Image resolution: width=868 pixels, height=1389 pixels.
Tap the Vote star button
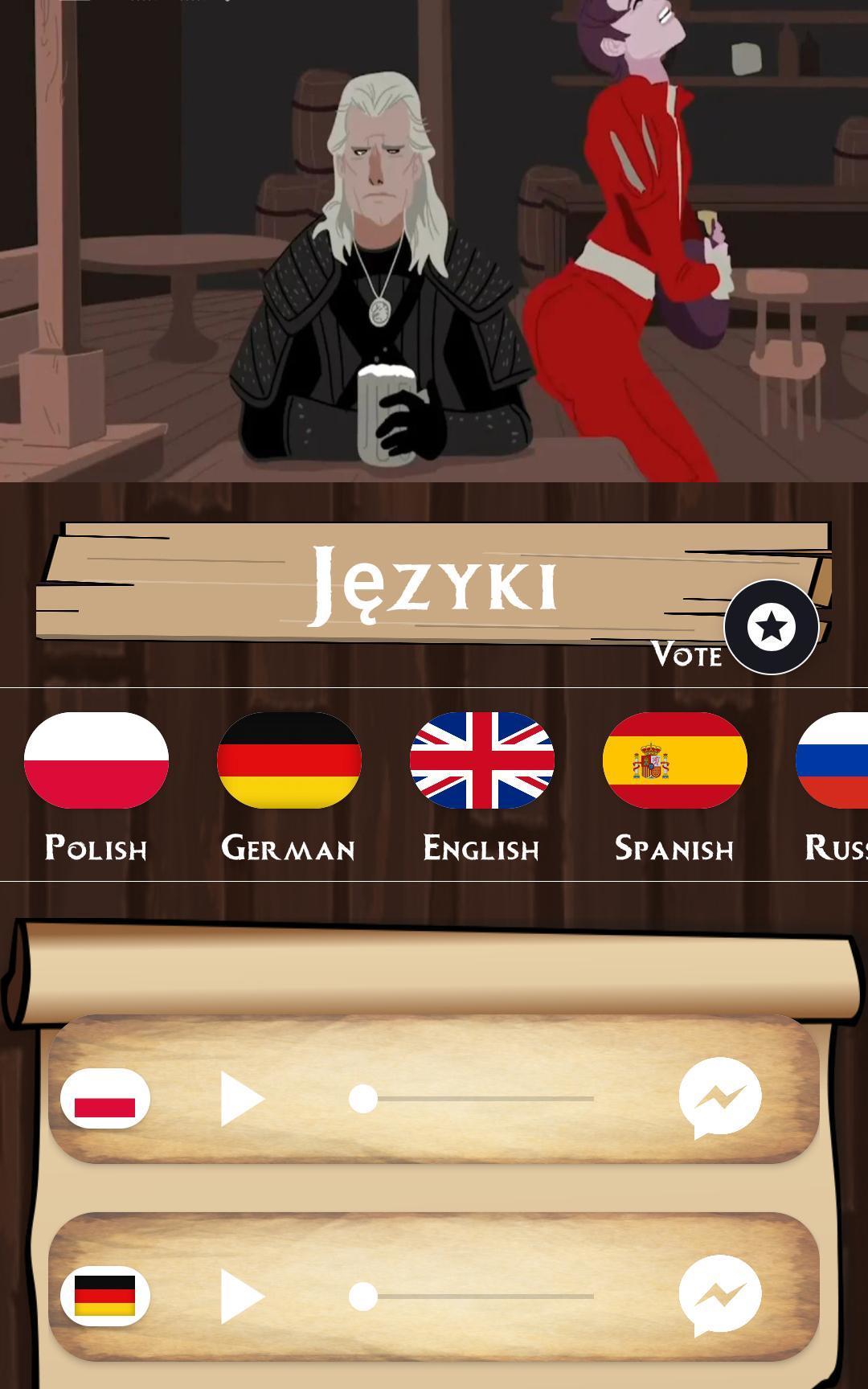[x=771, y=627]
